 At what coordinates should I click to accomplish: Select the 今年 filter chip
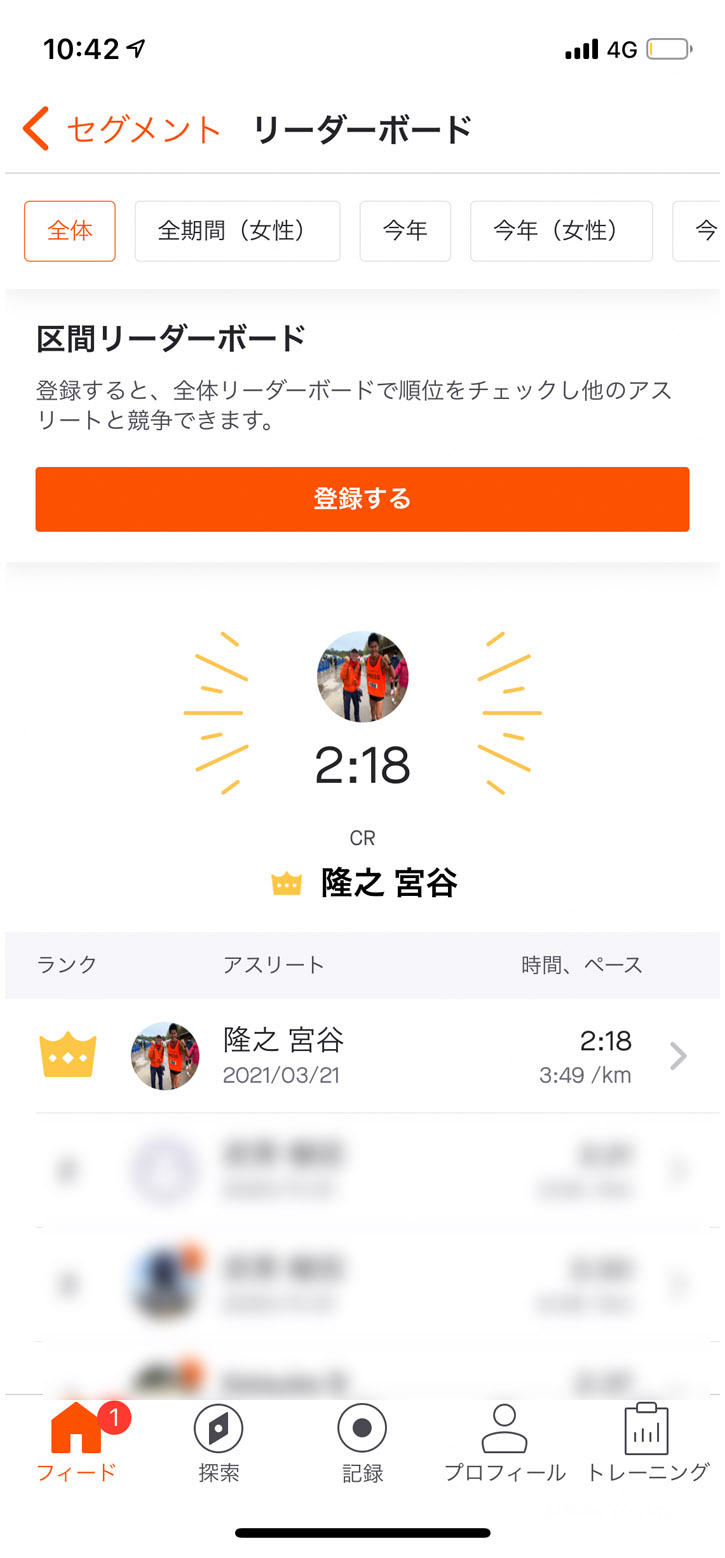[405, 231]
